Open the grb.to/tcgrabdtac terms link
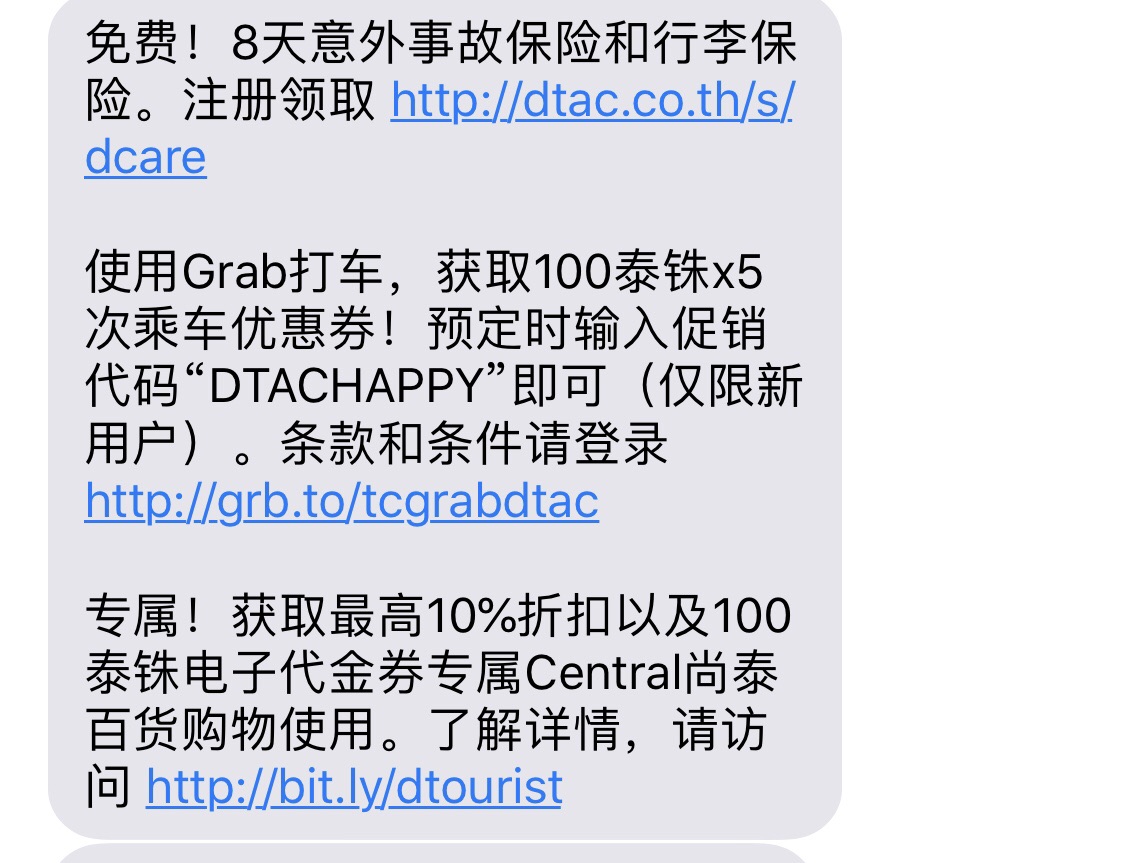1124x863 pixels. point(342,502)
